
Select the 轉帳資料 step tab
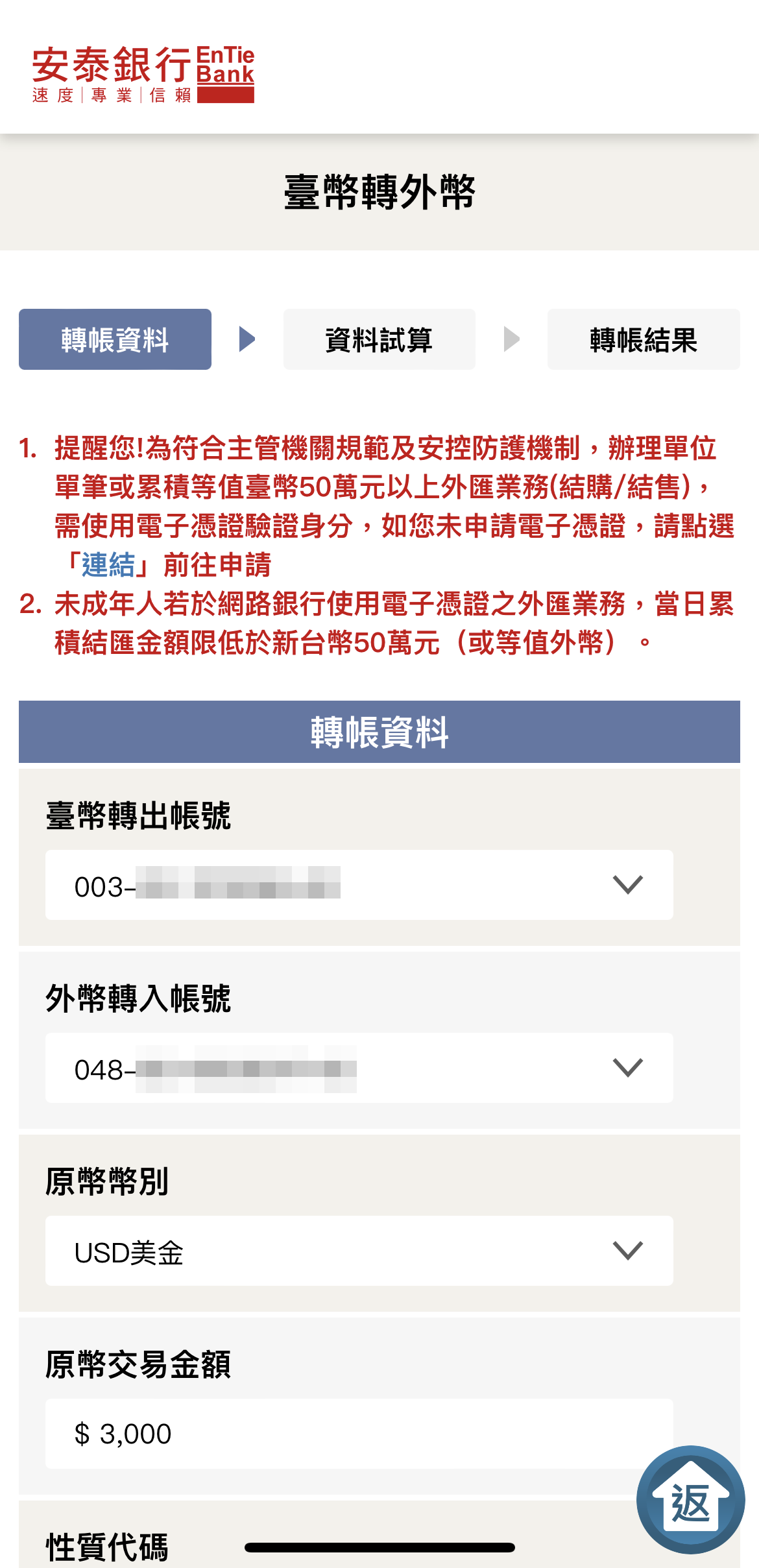click(115, 339)
